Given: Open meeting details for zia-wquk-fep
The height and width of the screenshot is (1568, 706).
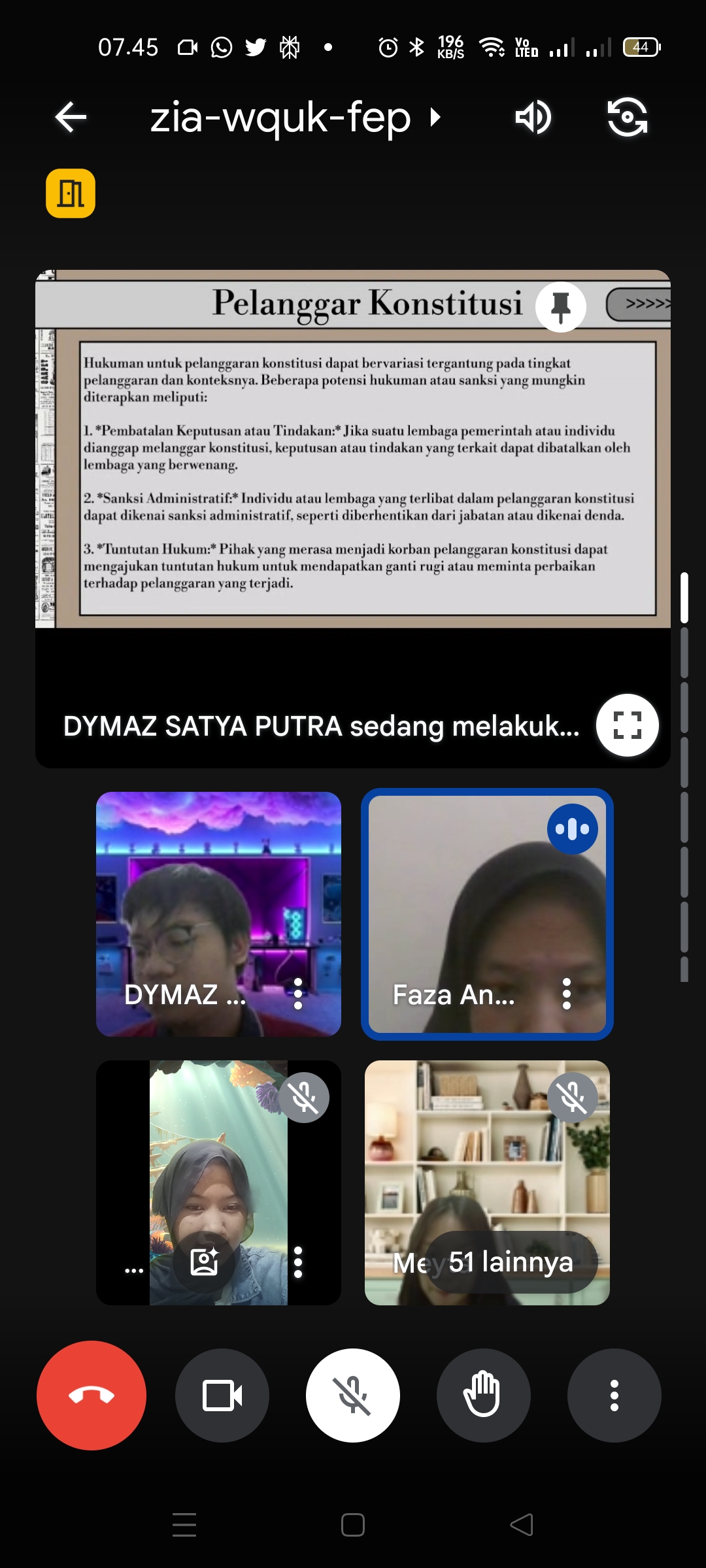Looking at the screenshot, I should 295,118.
